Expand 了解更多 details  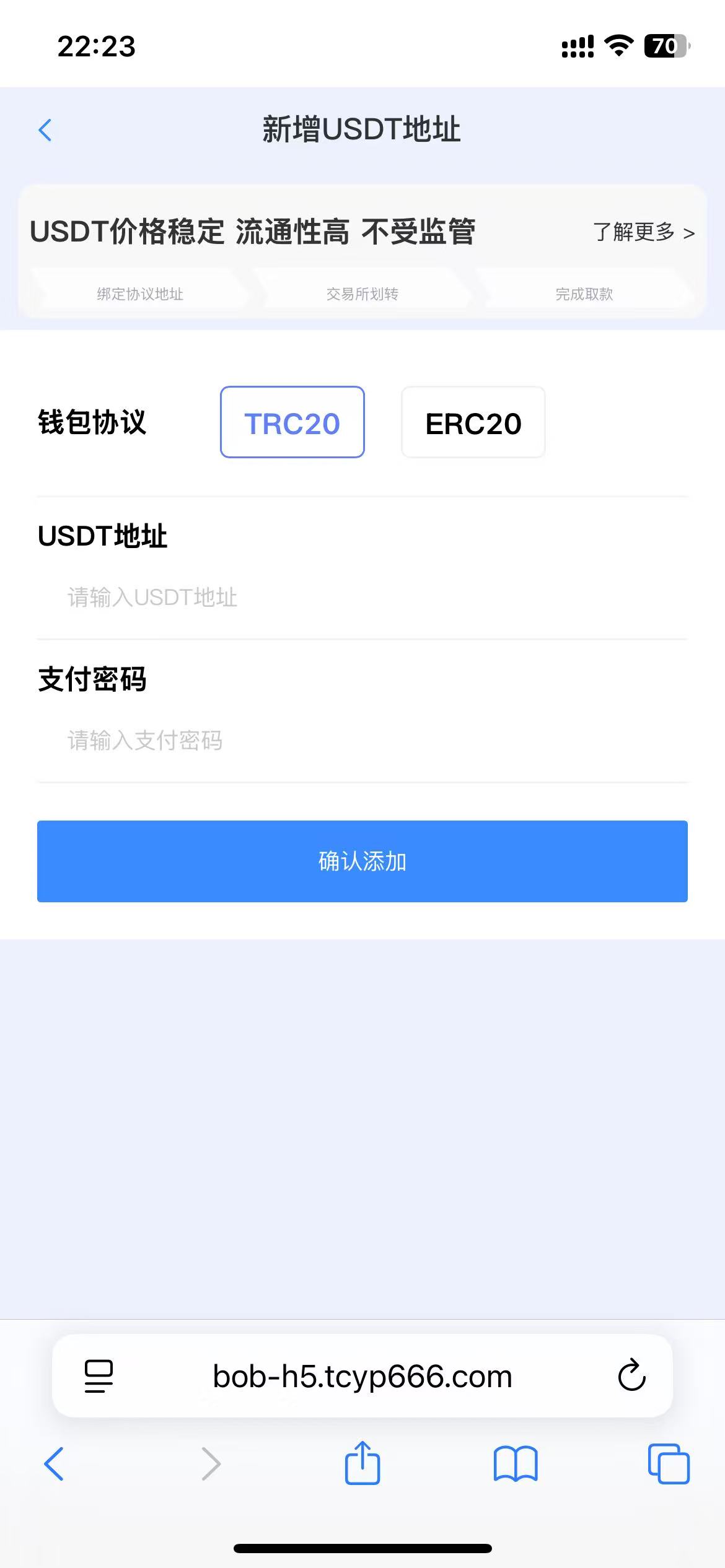[633, 232]
